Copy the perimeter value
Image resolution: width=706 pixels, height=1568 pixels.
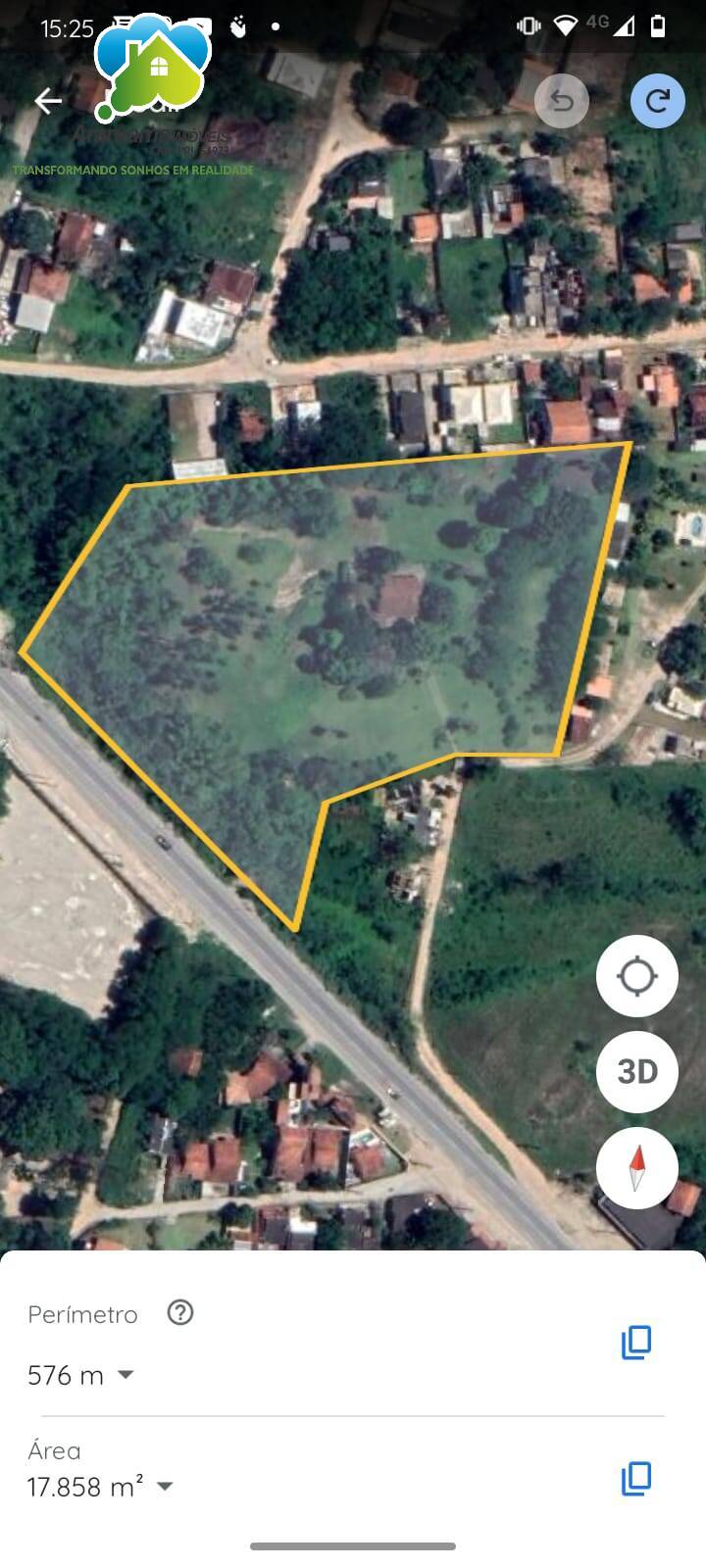(x=636, y=1343)
